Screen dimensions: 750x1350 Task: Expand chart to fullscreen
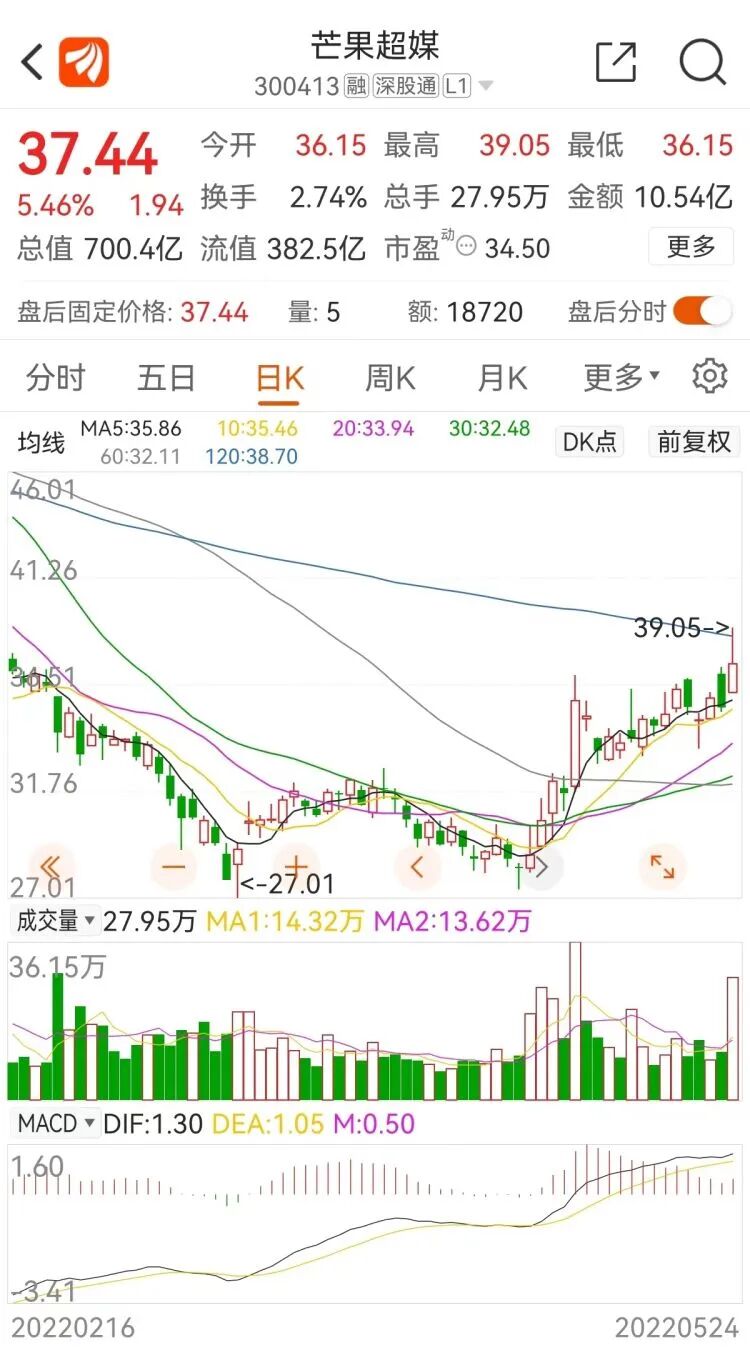point(662,866)
